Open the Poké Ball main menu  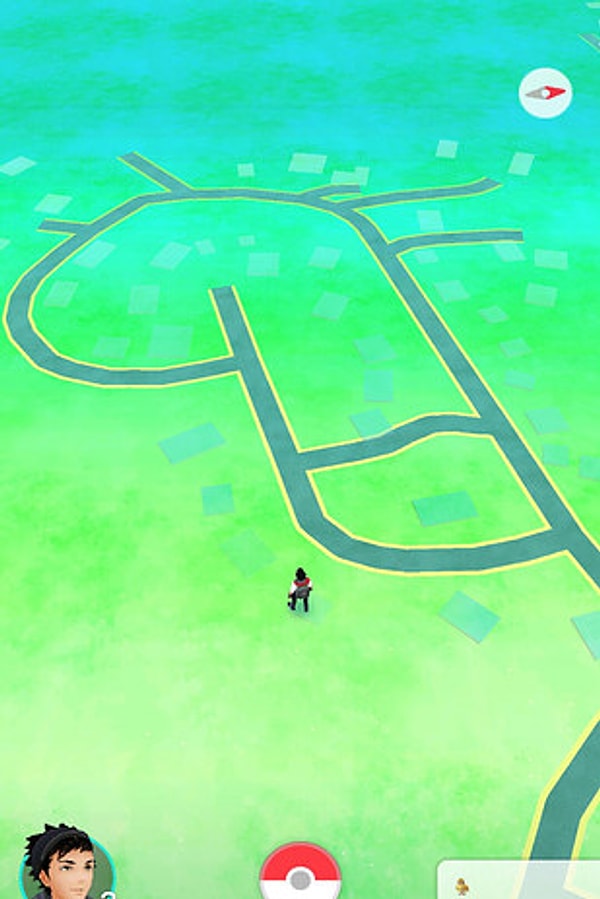click(x=300, y=876)
